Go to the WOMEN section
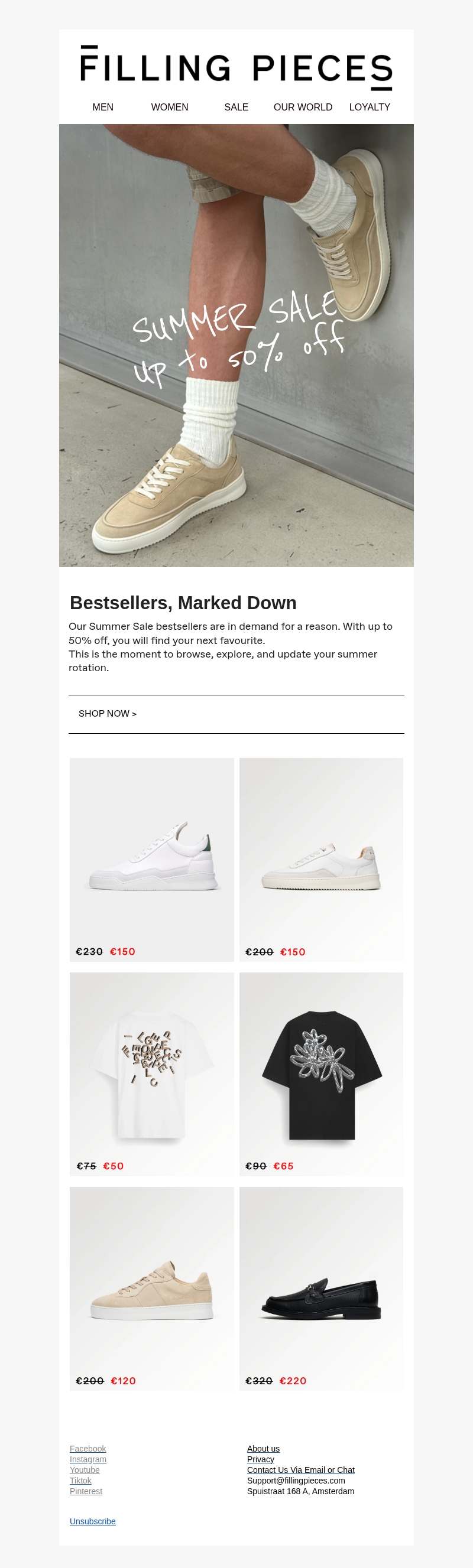473x1568 pixels. tap(170, 107)
